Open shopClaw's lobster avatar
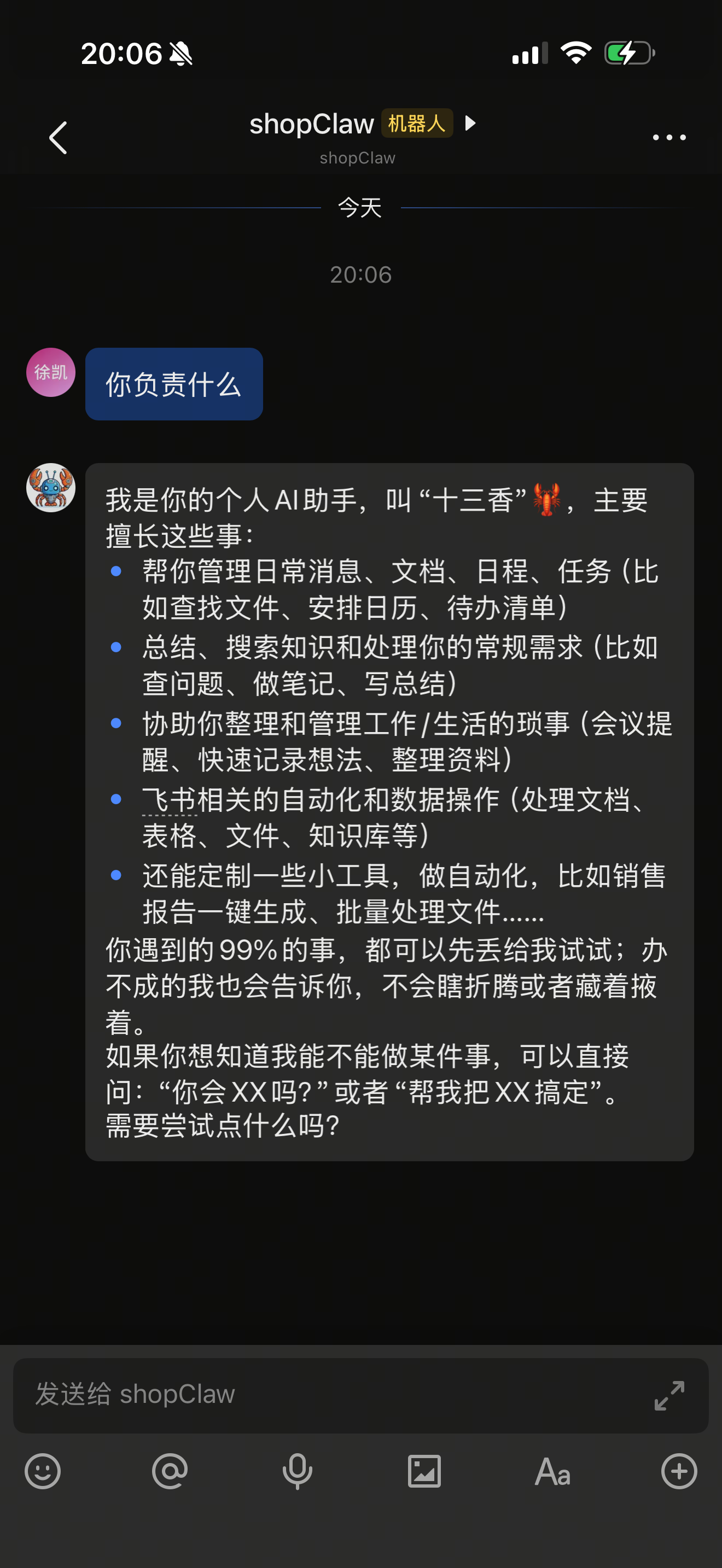Viewport: 722px width, 1568px height. click(50, 488)
